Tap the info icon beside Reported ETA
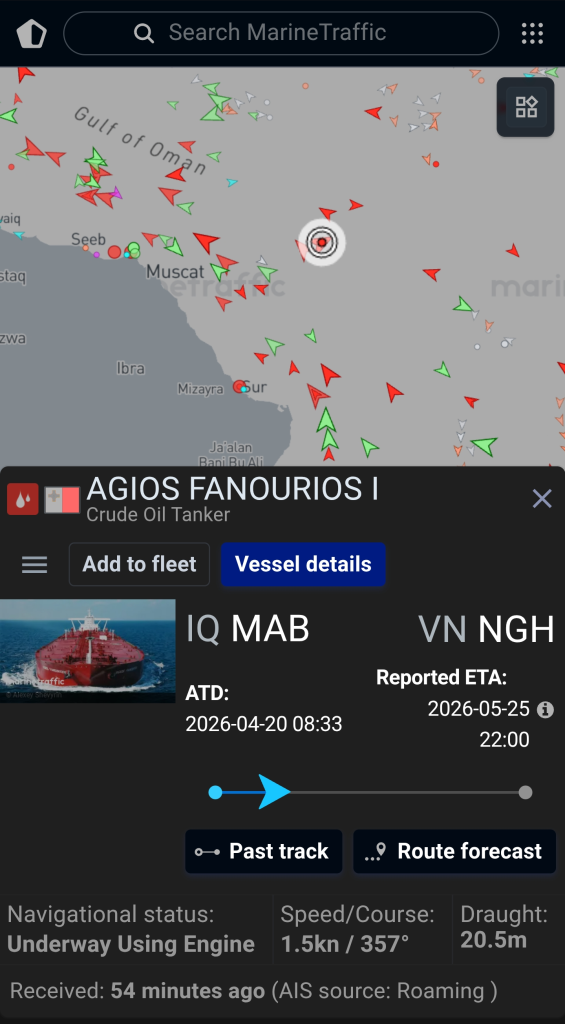 click(x=545, y=710)
